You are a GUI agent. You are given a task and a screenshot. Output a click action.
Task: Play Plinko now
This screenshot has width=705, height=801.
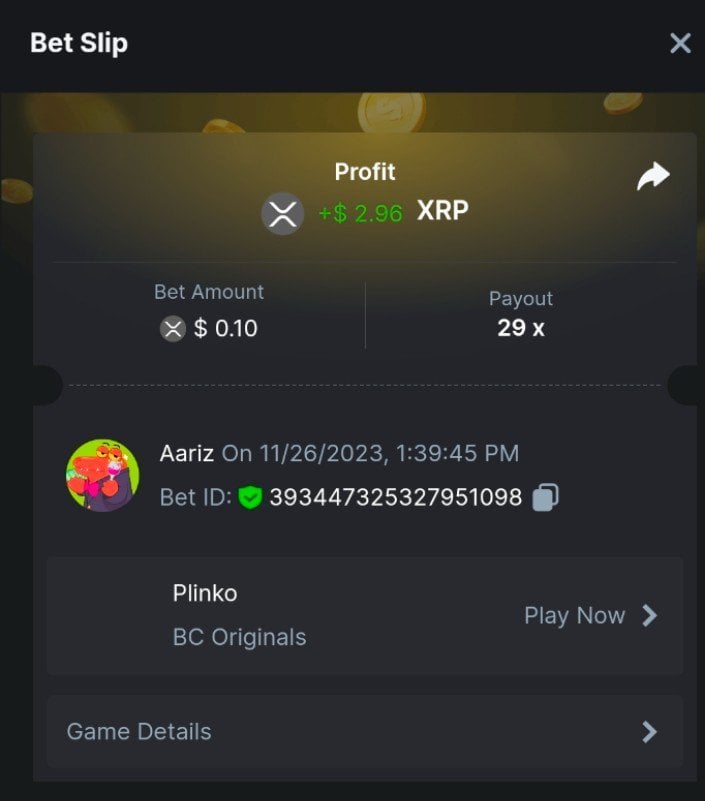click(590, 615)
